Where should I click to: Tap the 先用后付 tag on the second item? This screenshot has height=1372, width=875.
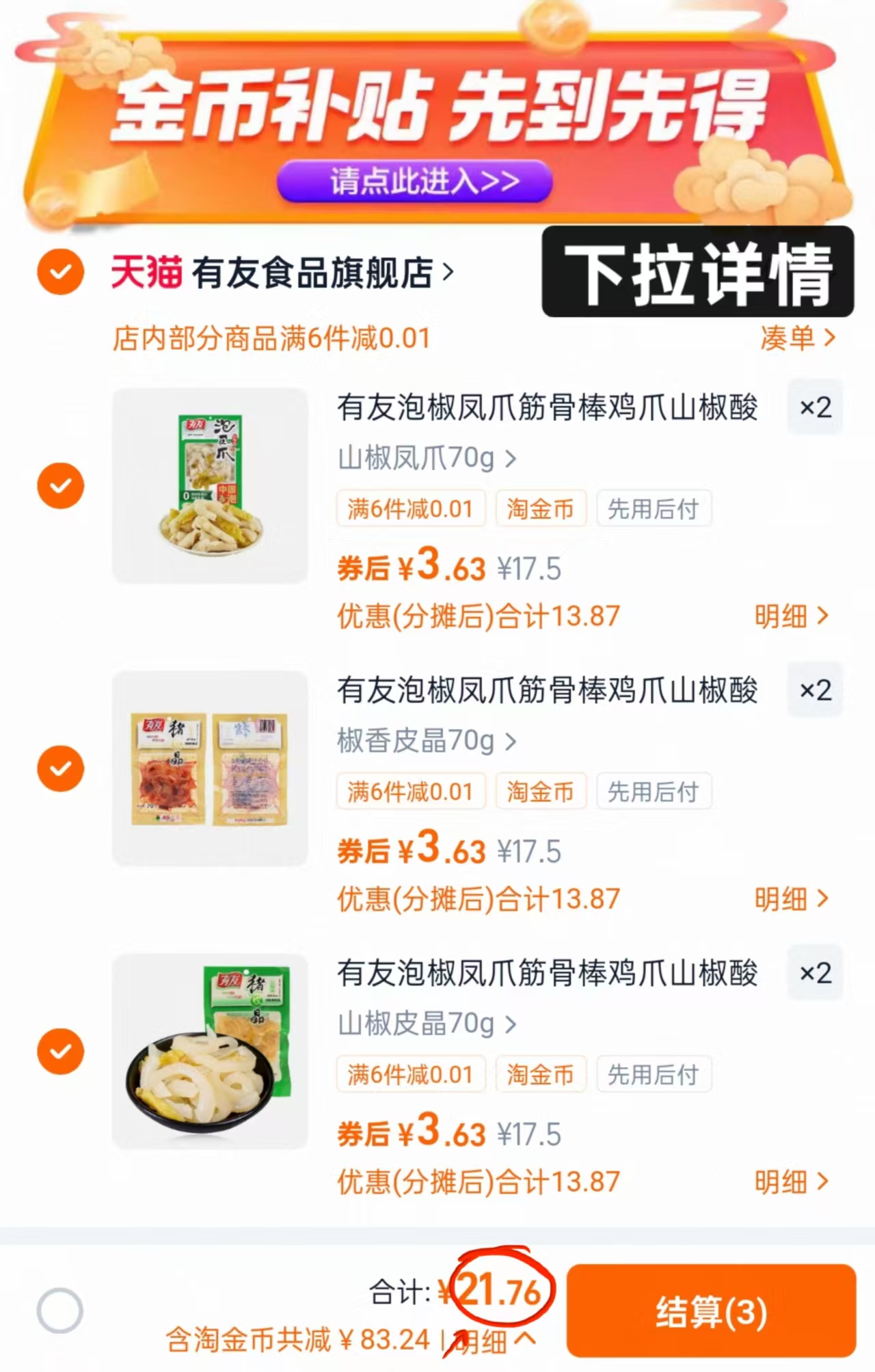point(654,792)
